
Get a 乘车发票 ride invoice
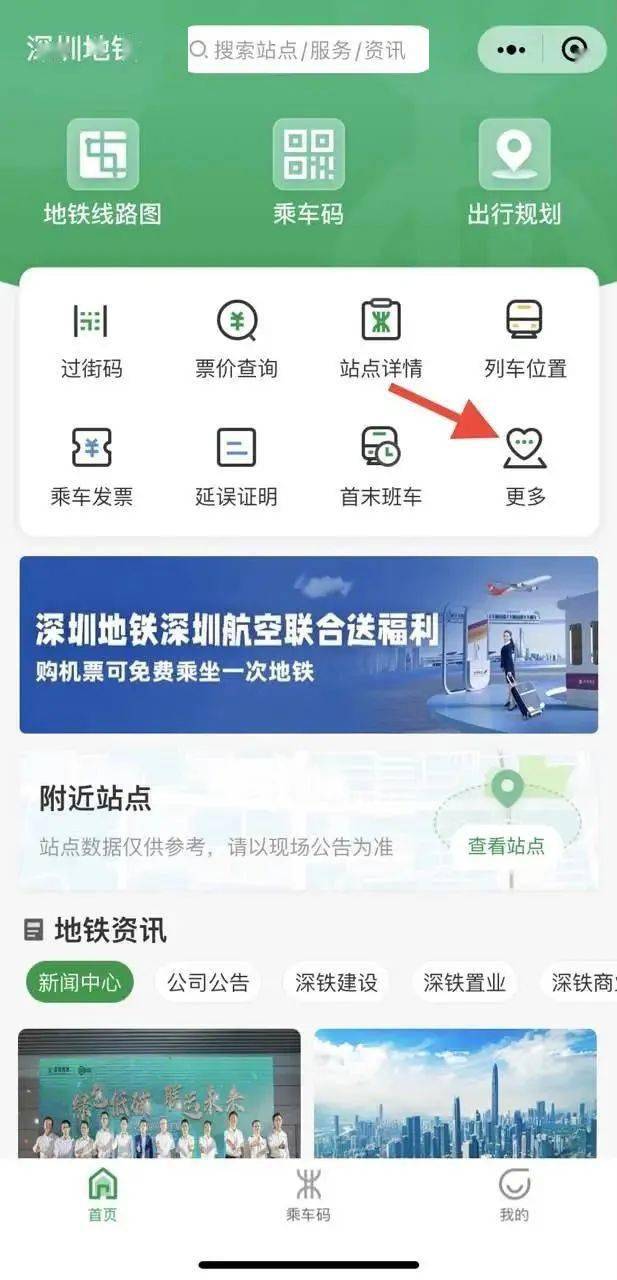coord(91,466)
